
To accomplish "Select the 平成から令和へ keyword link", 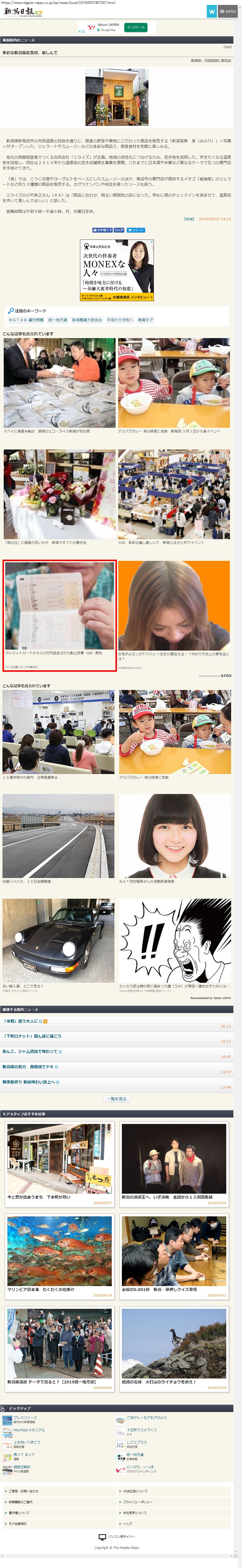I will 120,320.
